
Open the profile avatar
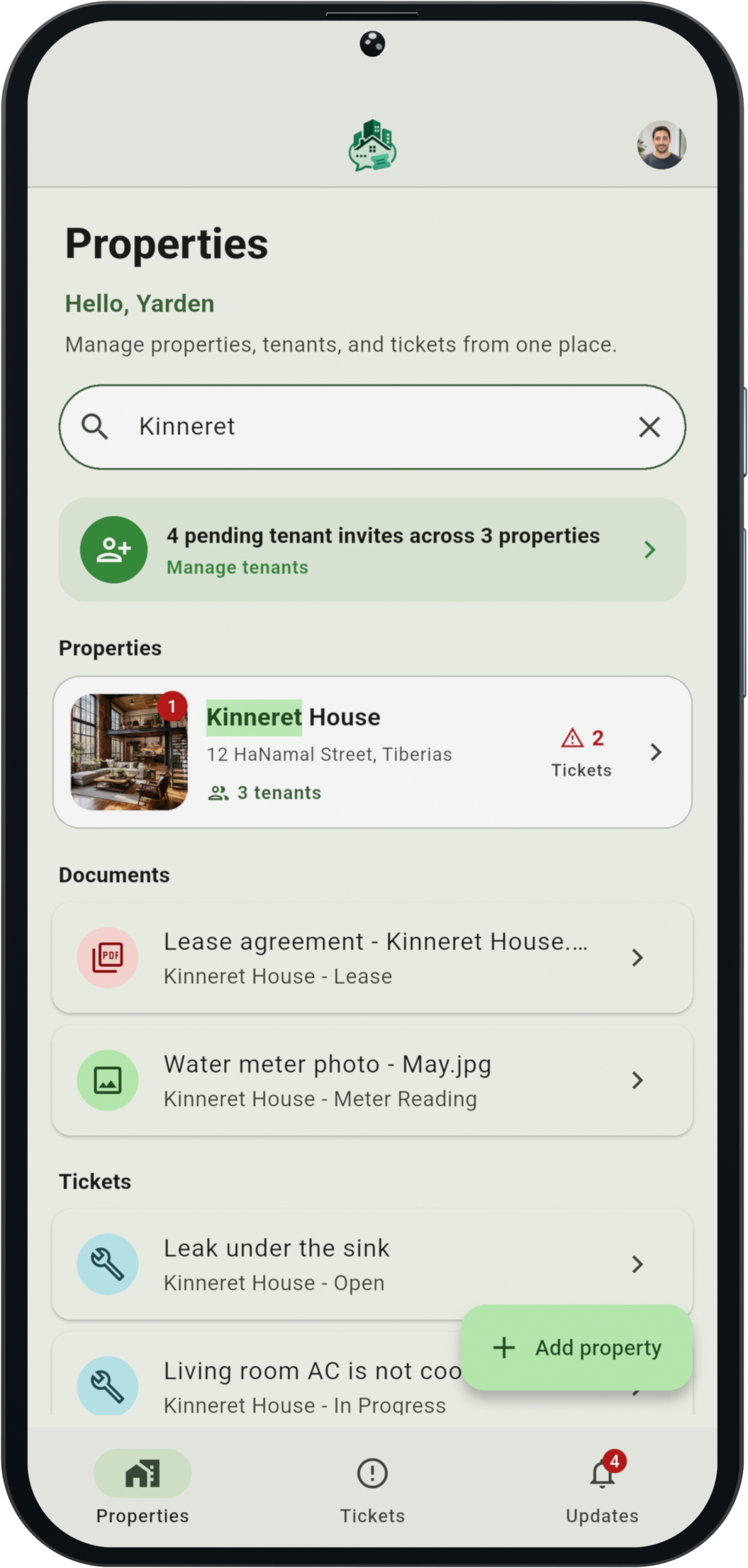point(661,145)
